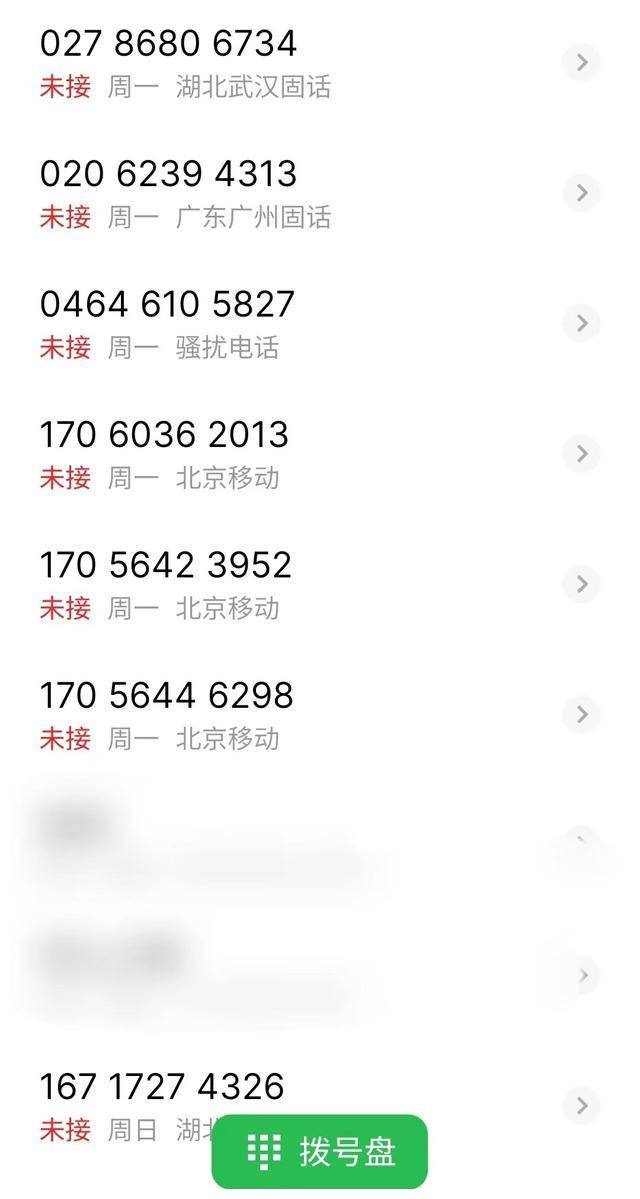
Task: Call back 027 8680 6734
Action: [168, 44]
